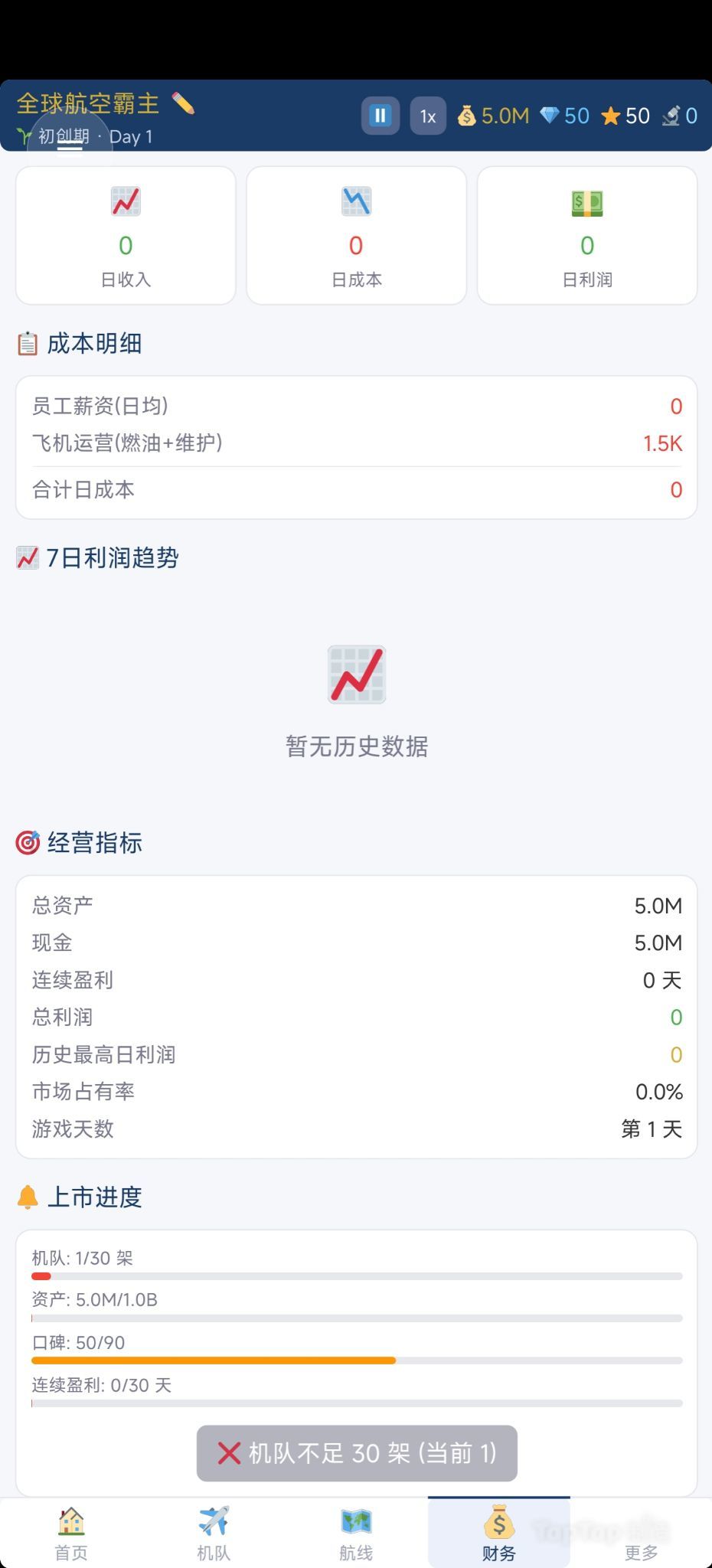Open the 更多 tab
The width and height of the screenshot is (712, 1568).
641,1533
